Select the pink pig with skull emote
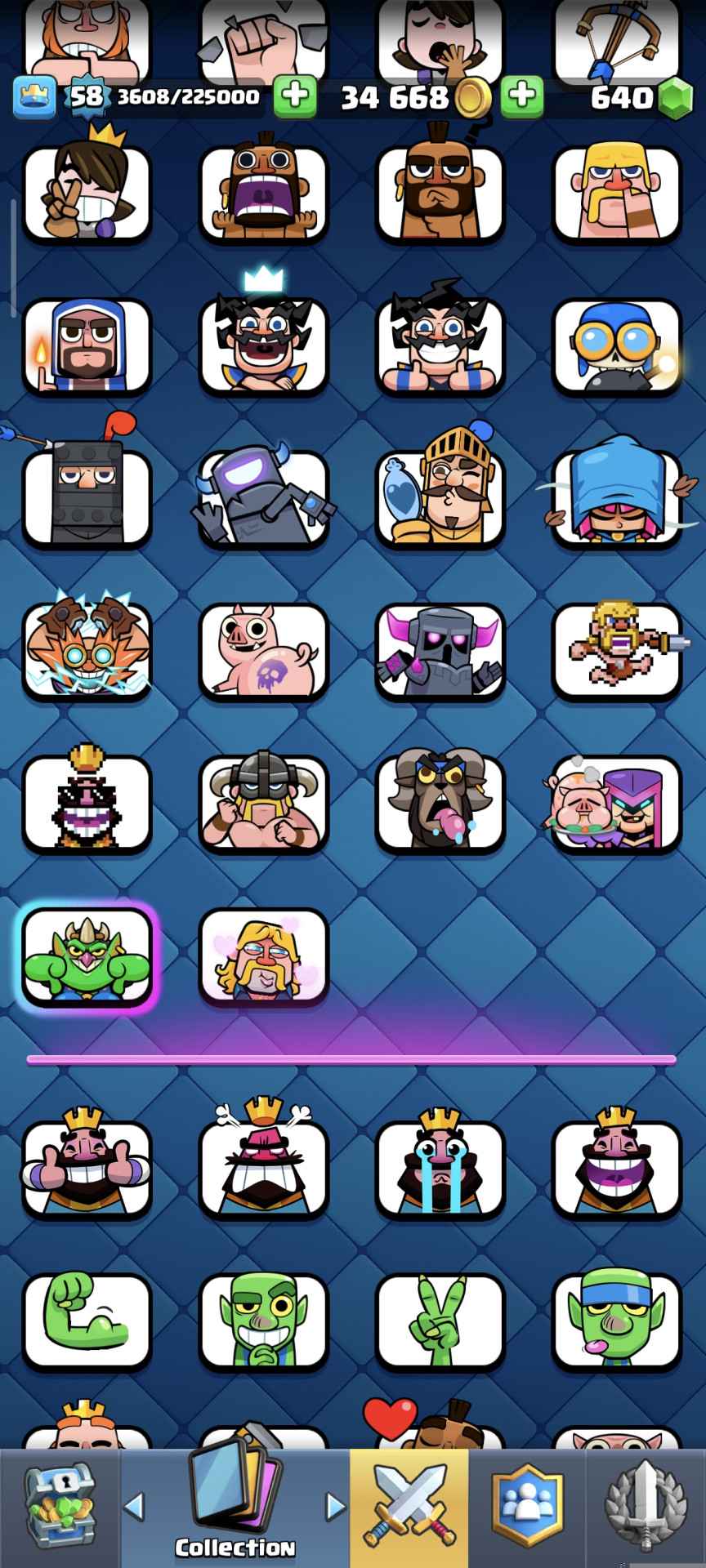The height and width of the screenshot is (1568, 706). click(263, 653)
